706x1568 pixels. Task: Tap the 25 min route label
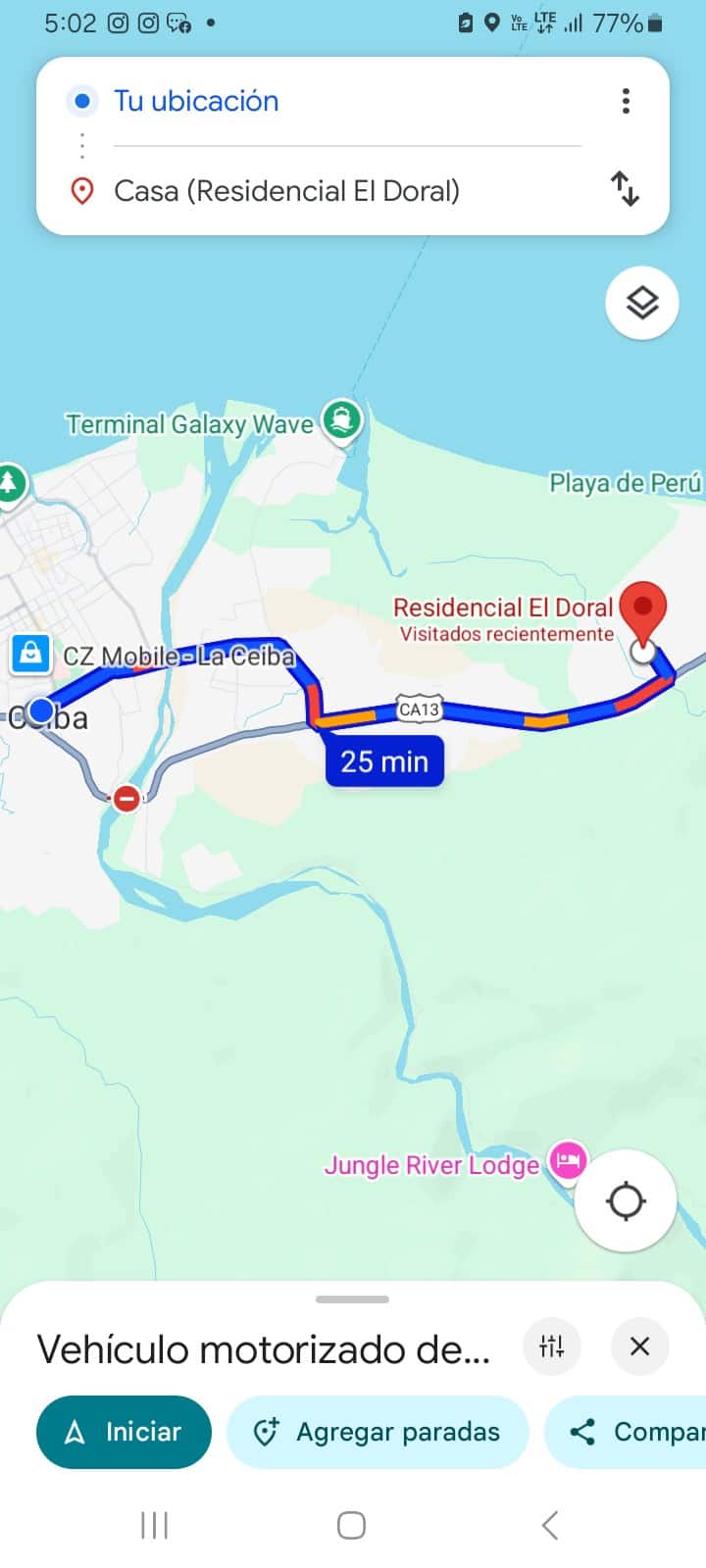coord(384,760)
